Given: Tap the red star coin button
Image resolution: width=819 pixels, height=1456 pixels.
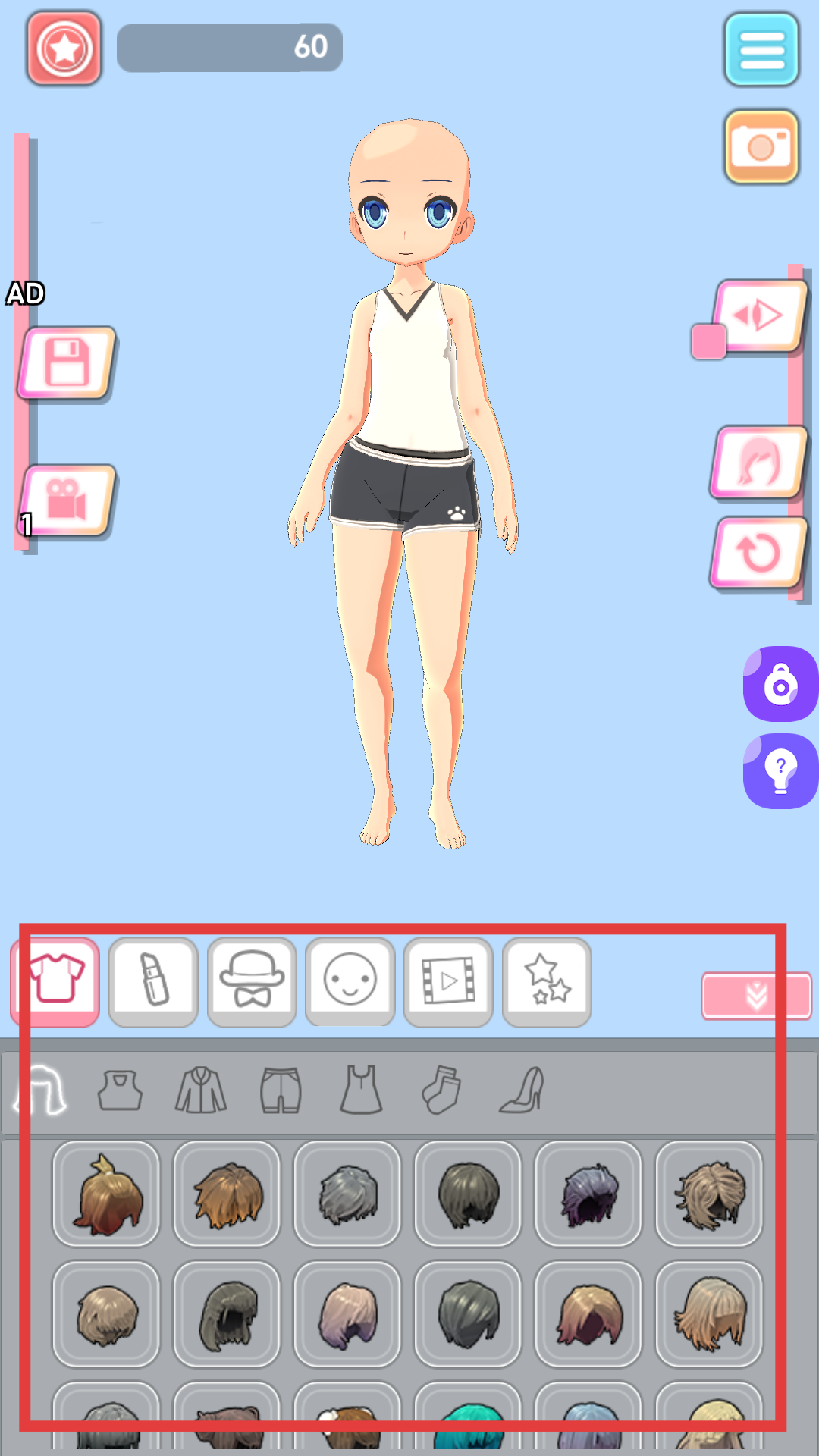Looking at the screenshot, I should click(64, 49).
